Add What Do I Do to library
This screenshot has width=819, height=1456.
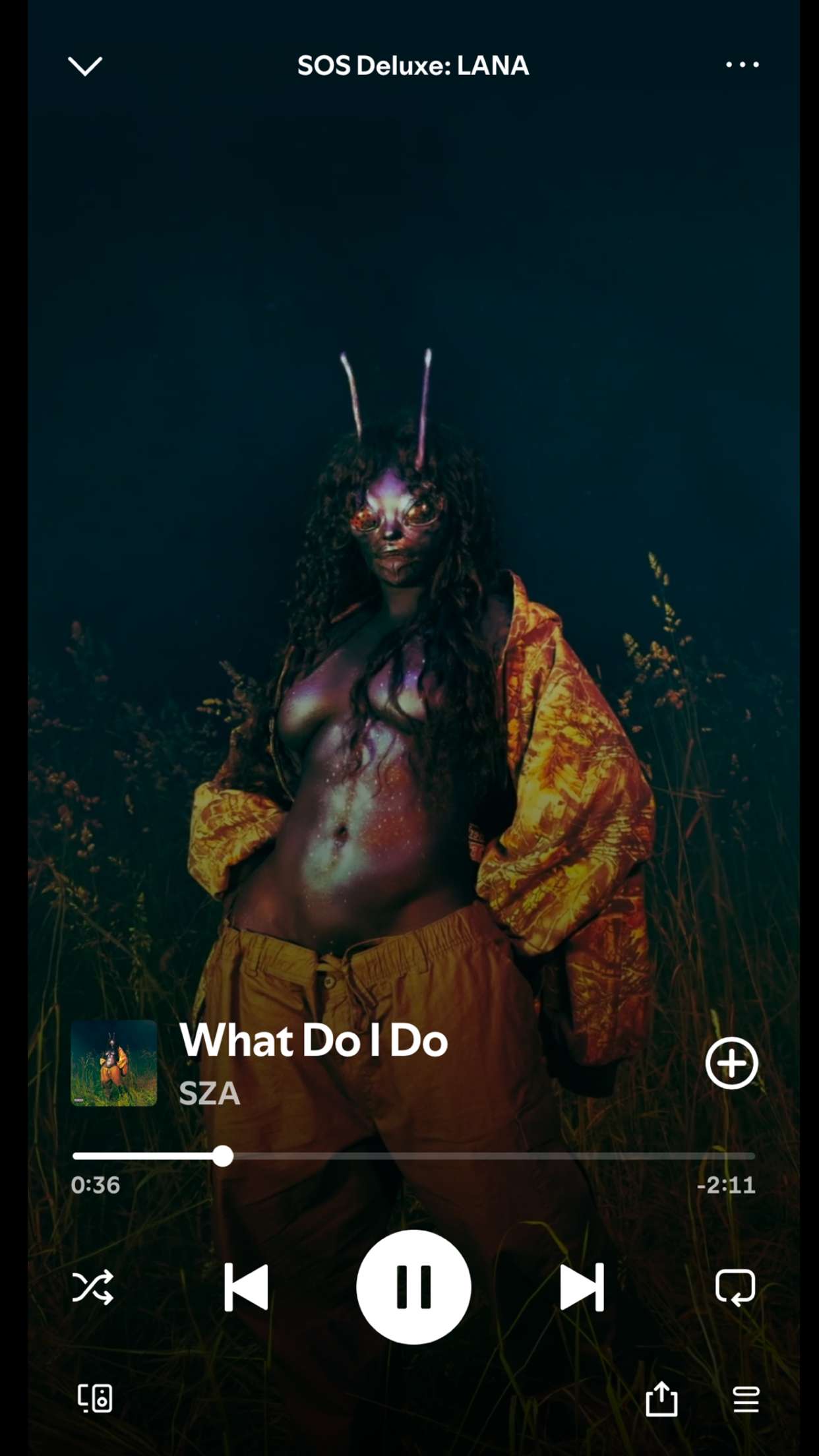tap(731, 1063)
